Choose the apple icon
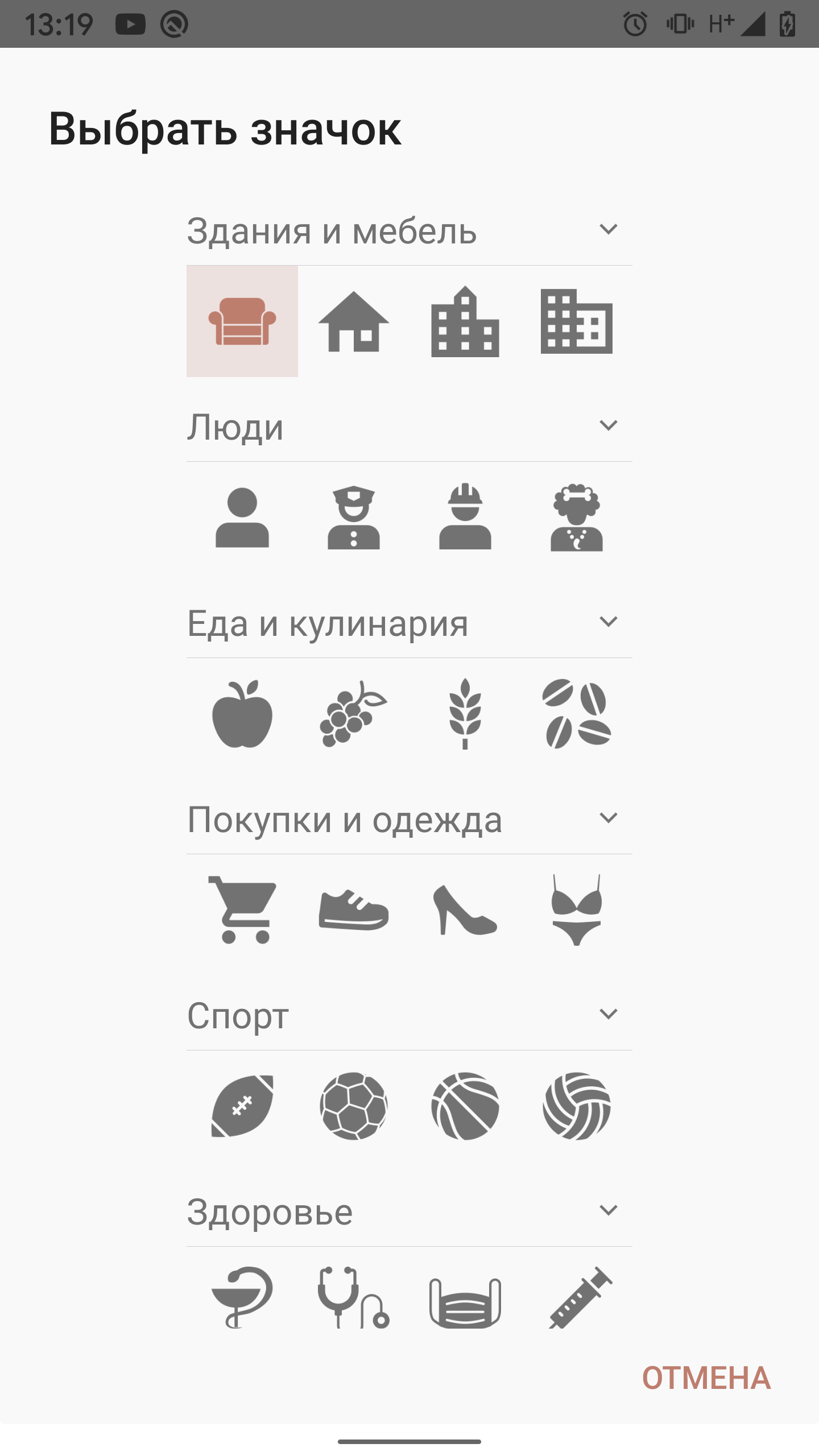Screen dimensions: 819x1456 [x=242, y=714]
